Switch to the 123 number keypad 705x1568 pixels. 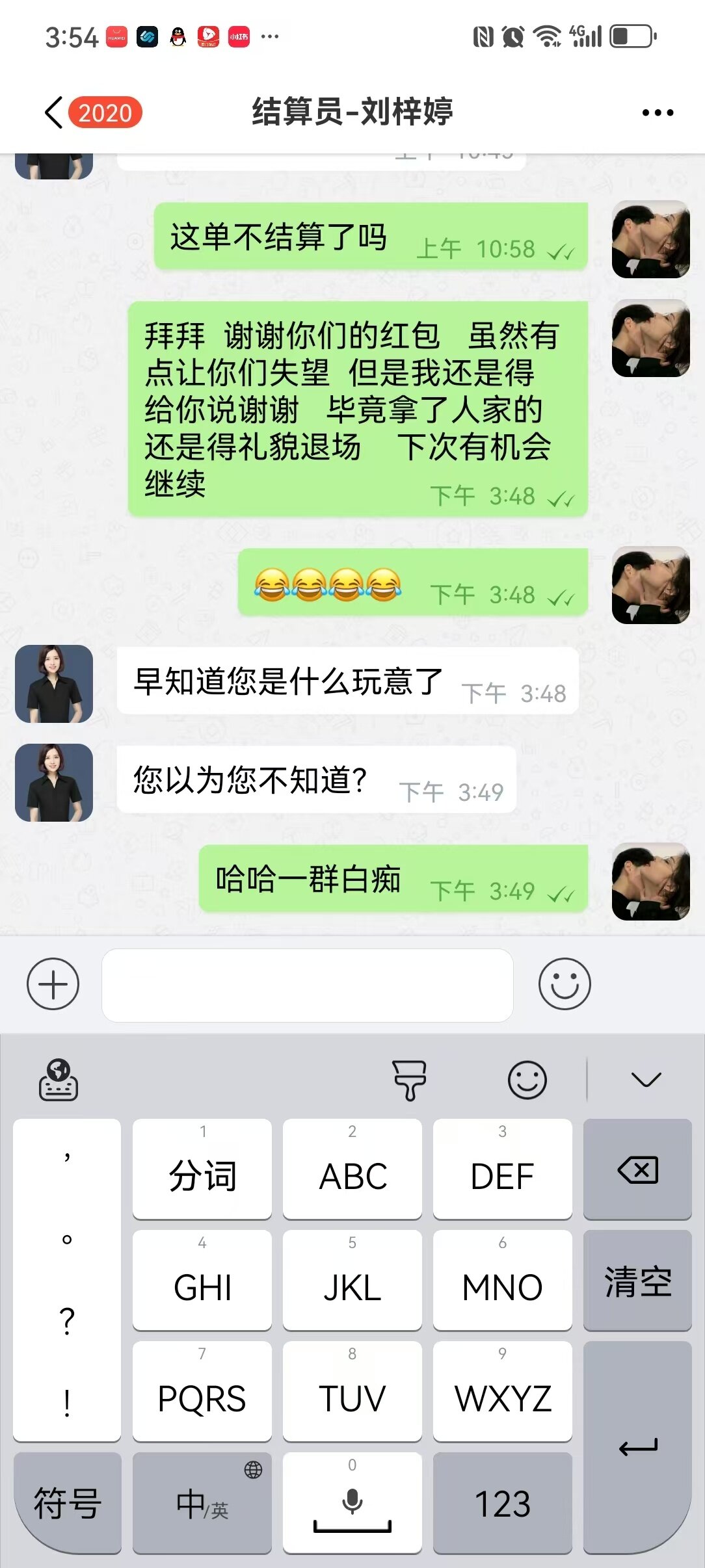502,1503
